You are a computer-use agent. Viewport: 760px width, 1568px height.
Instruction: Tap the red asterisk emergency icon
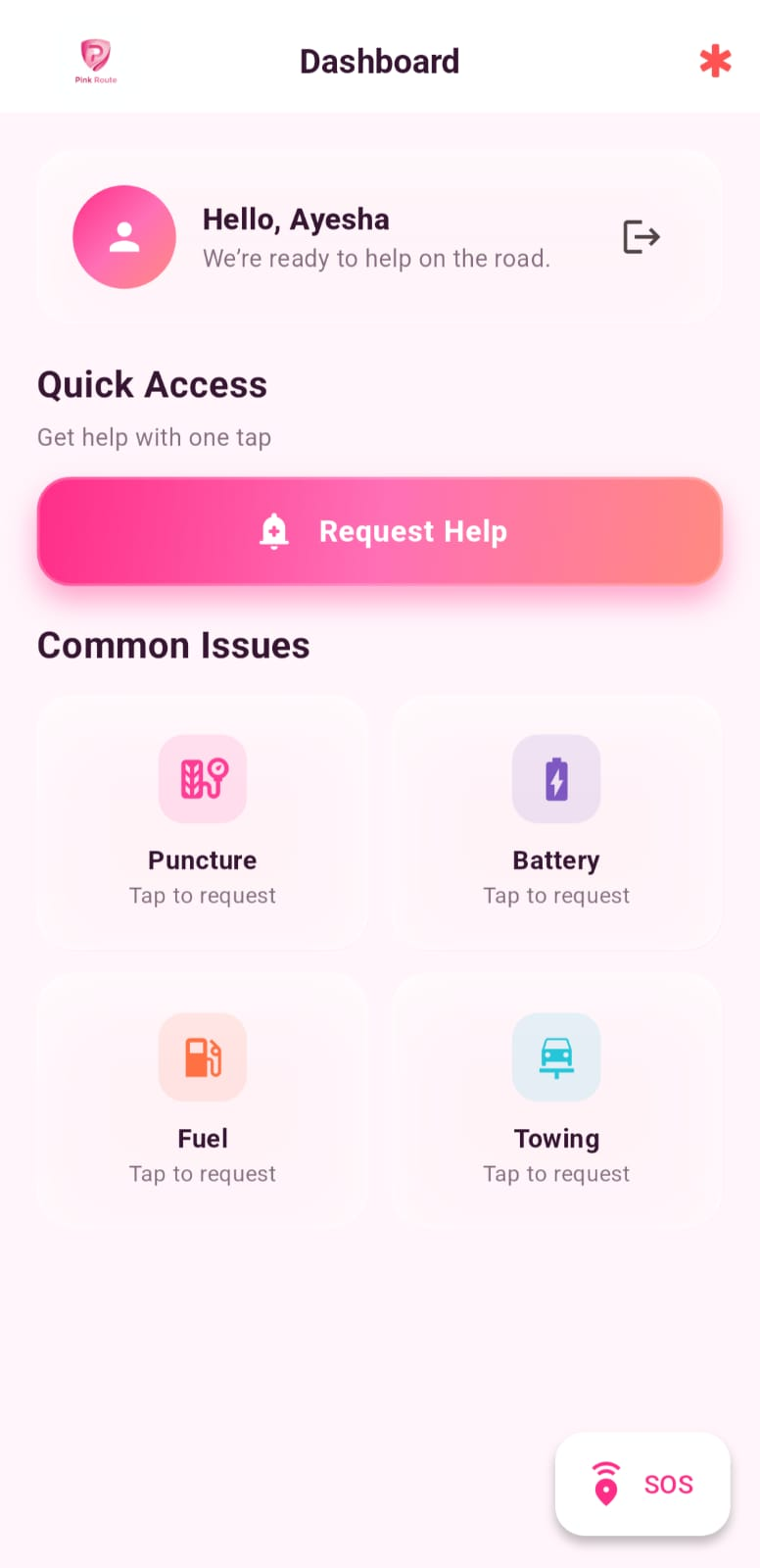(715, 61)
